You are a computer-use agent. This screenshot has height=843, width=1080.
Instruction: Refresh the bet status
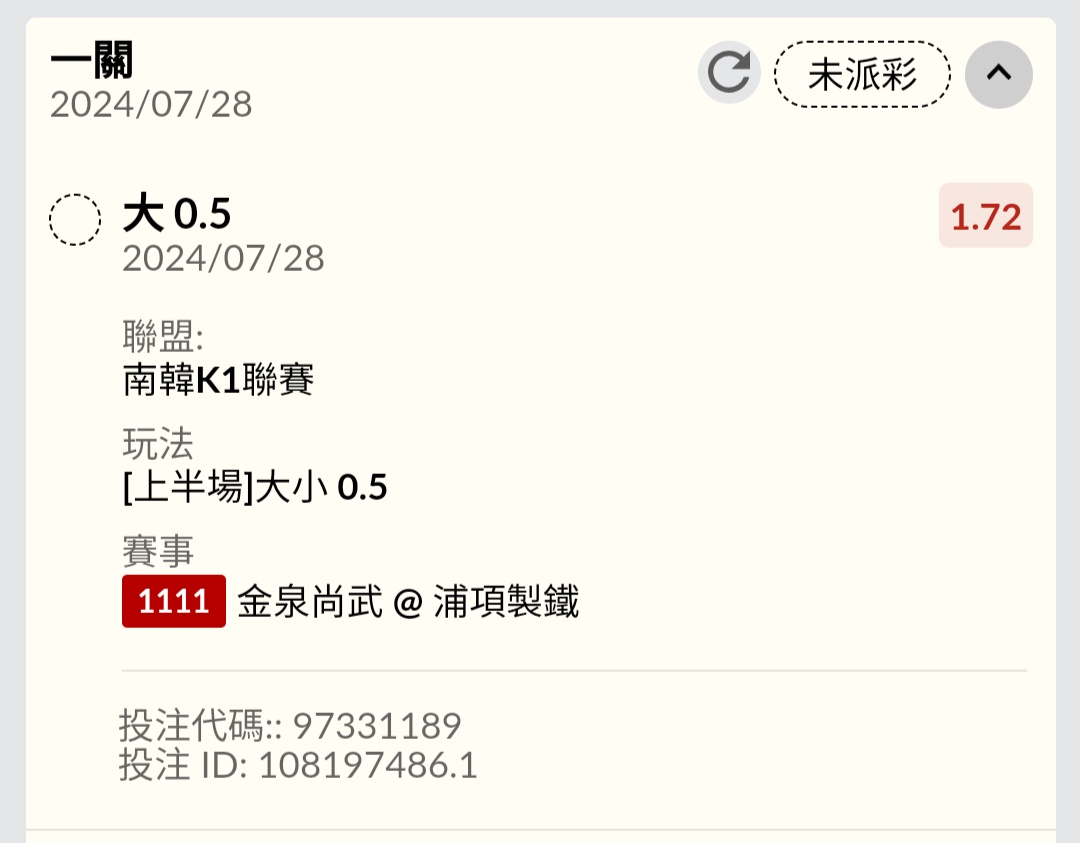(730, 73)
